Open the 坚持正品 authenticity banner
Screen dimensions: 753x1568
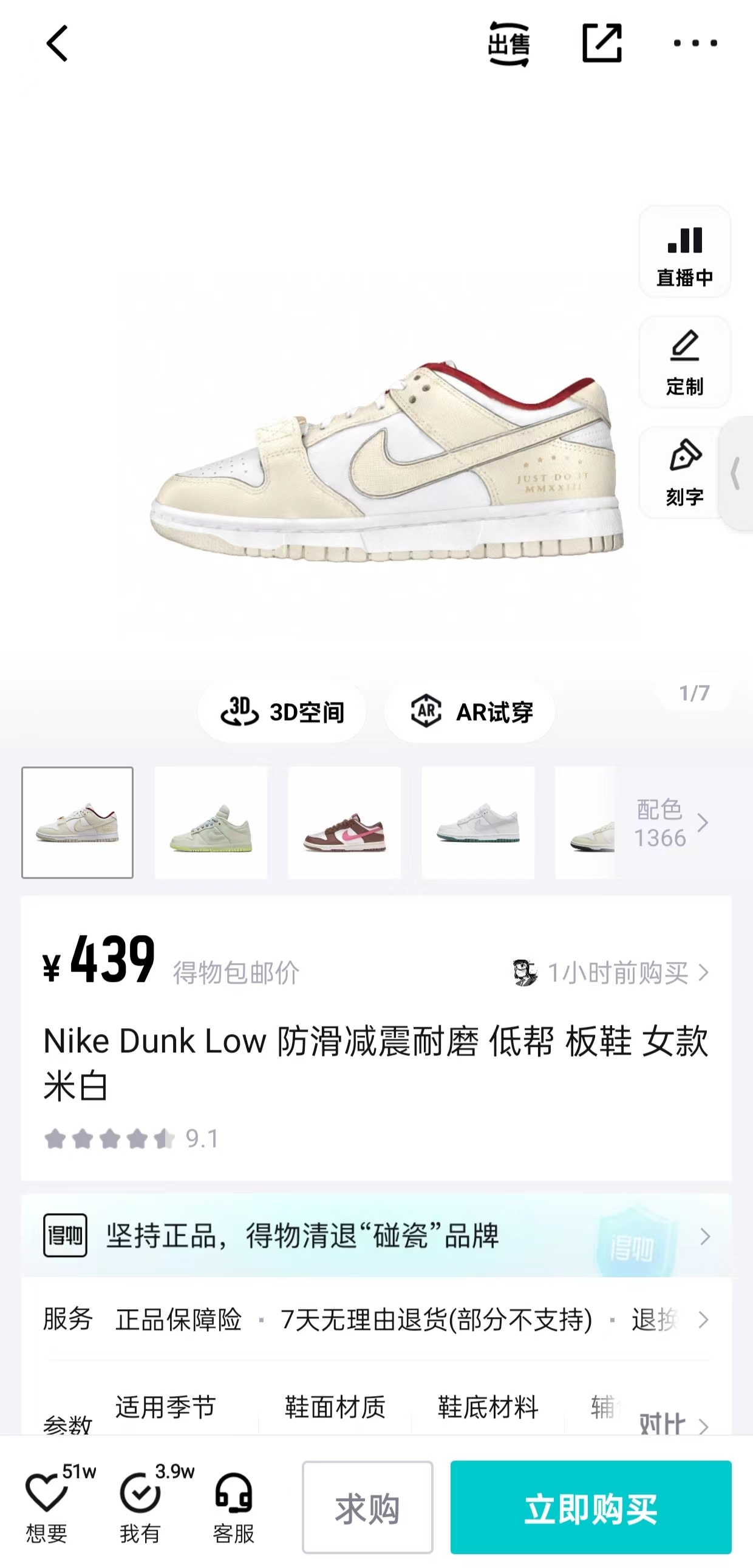tap(376, 1235)
